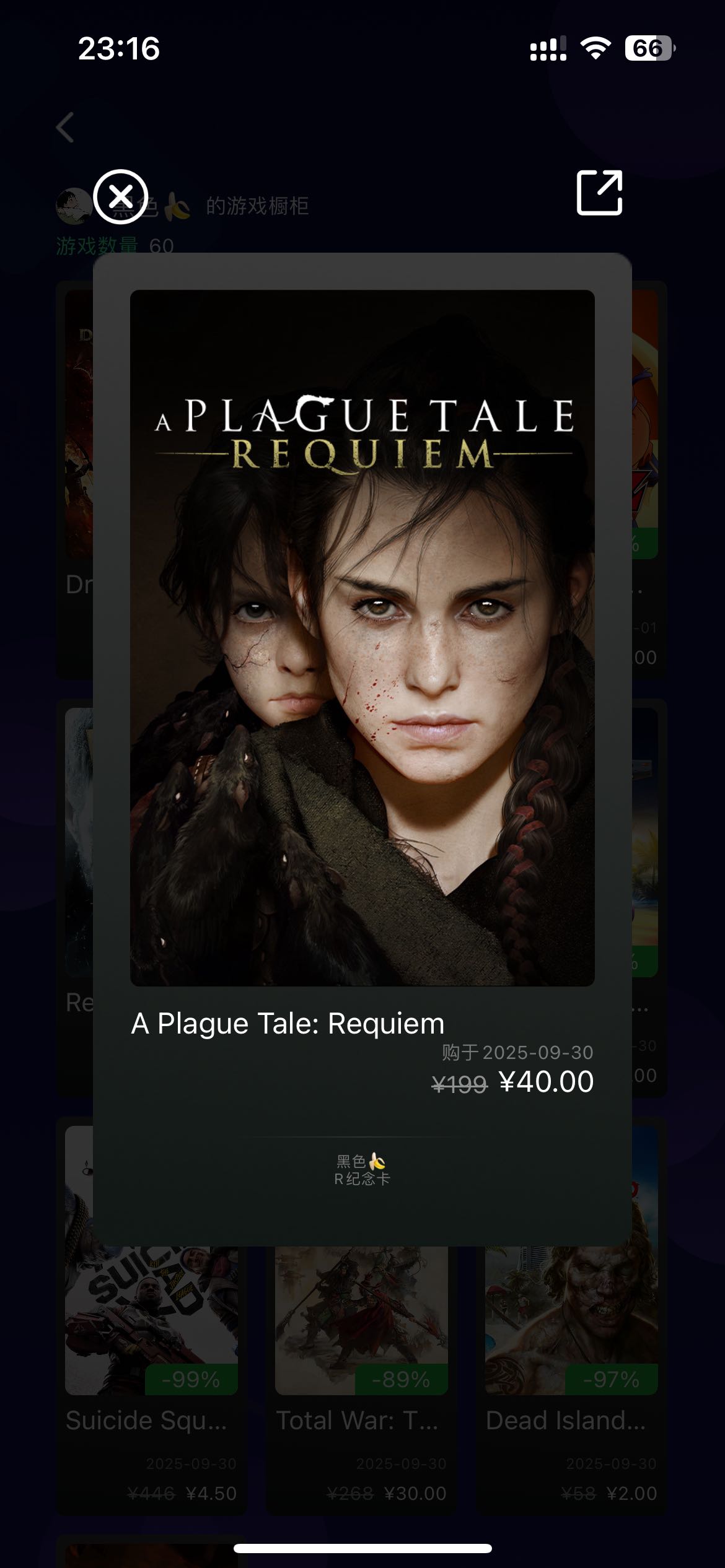Share the A Plague Tale card

599,193
